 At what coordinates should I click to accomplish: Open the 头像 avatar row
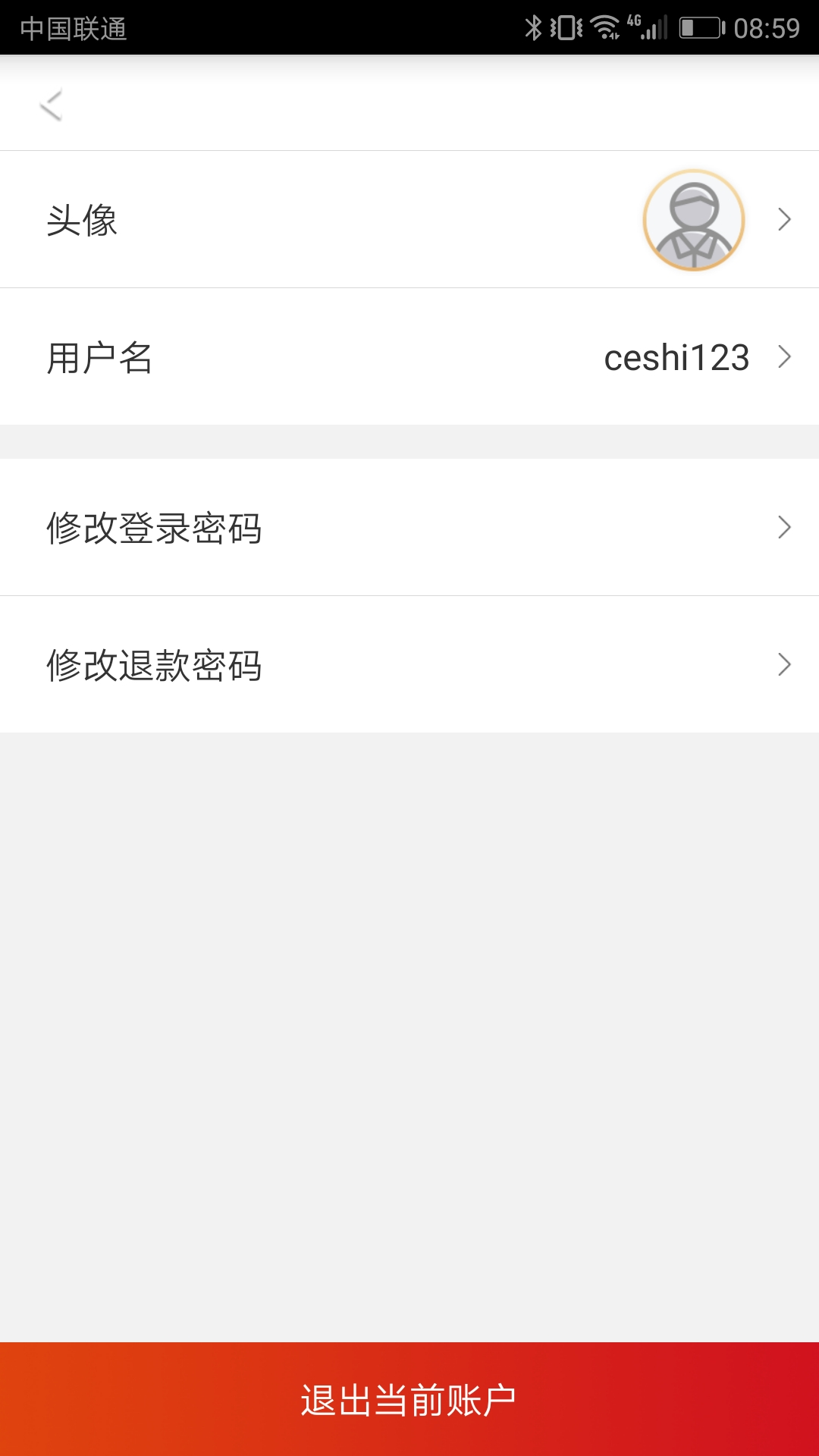[409, 220]
